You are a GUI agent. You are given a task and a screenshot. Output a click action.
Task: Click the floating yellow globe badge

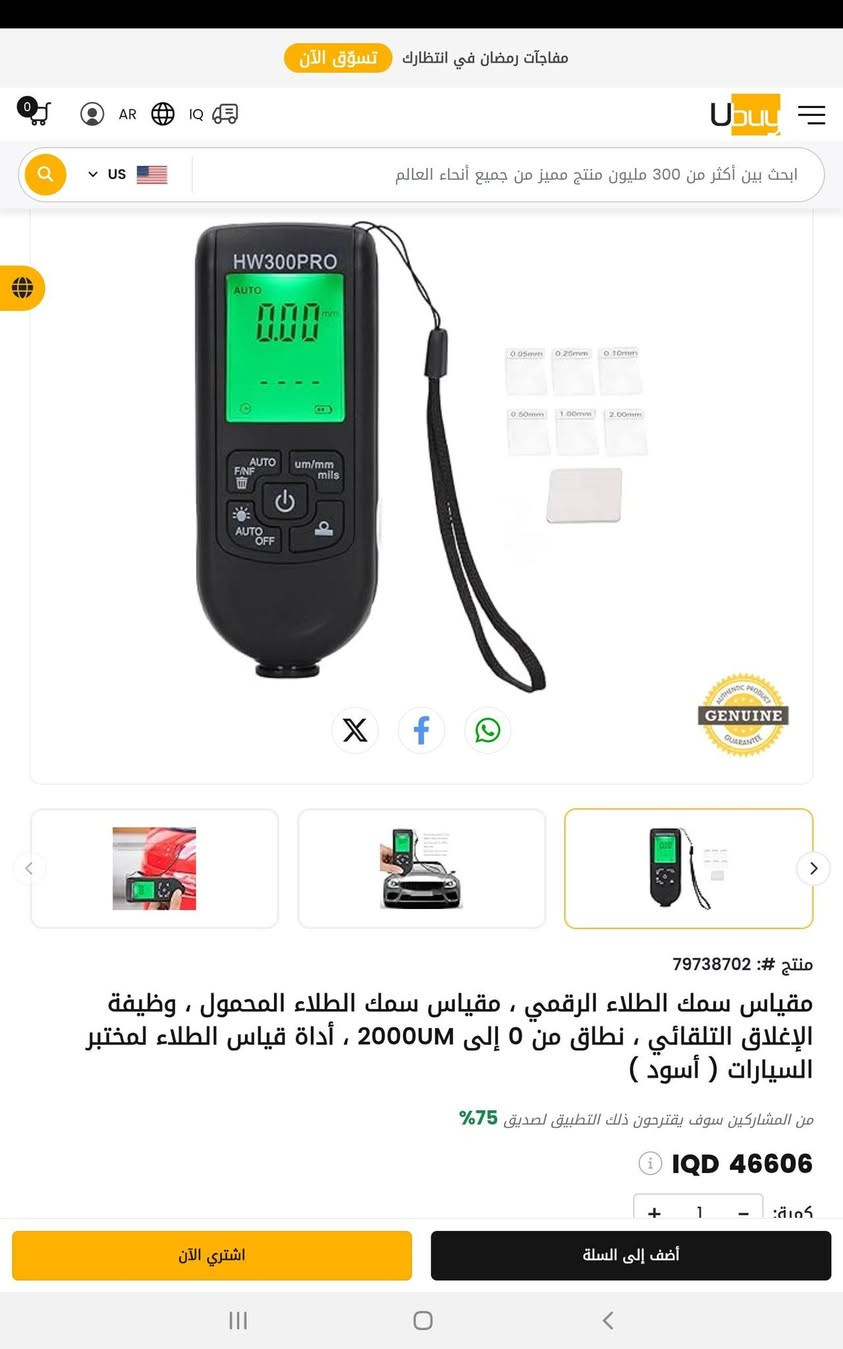pos(20,288)
